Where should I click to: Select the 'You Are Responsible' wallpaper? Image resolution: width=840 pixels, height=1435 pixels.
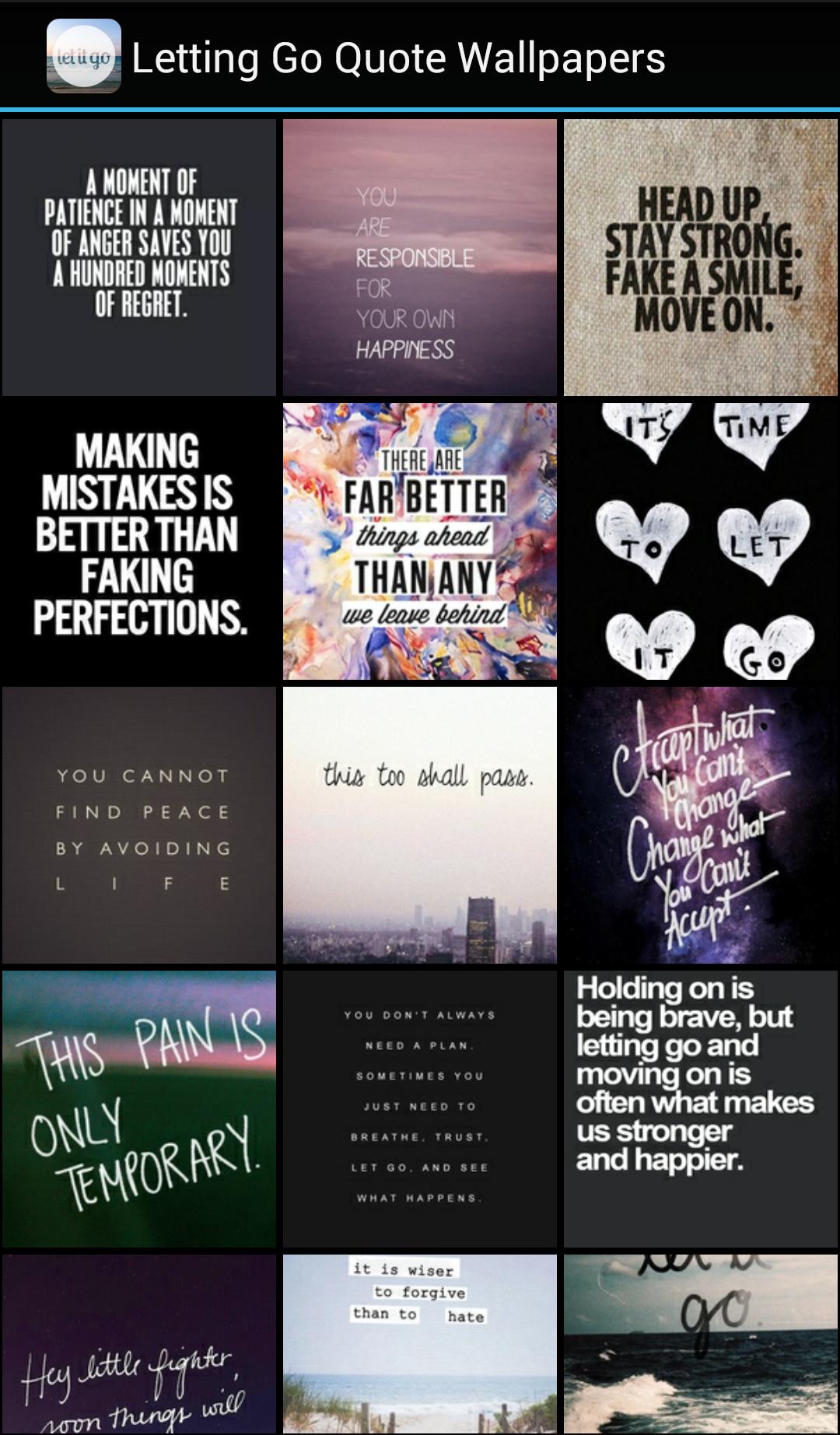(x=420, y=257)
